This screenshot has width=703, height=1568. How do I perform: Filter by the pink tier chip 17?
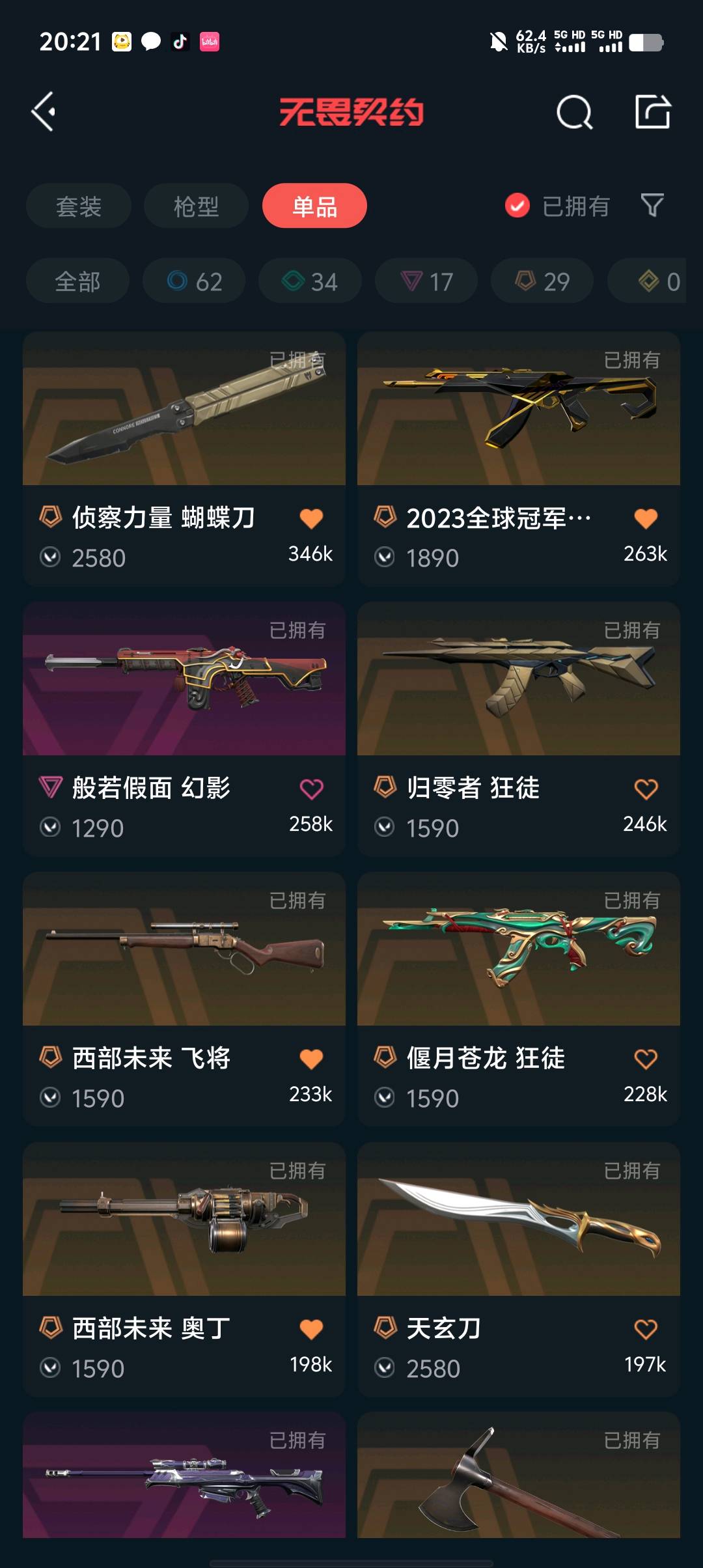tap(426, 281)
